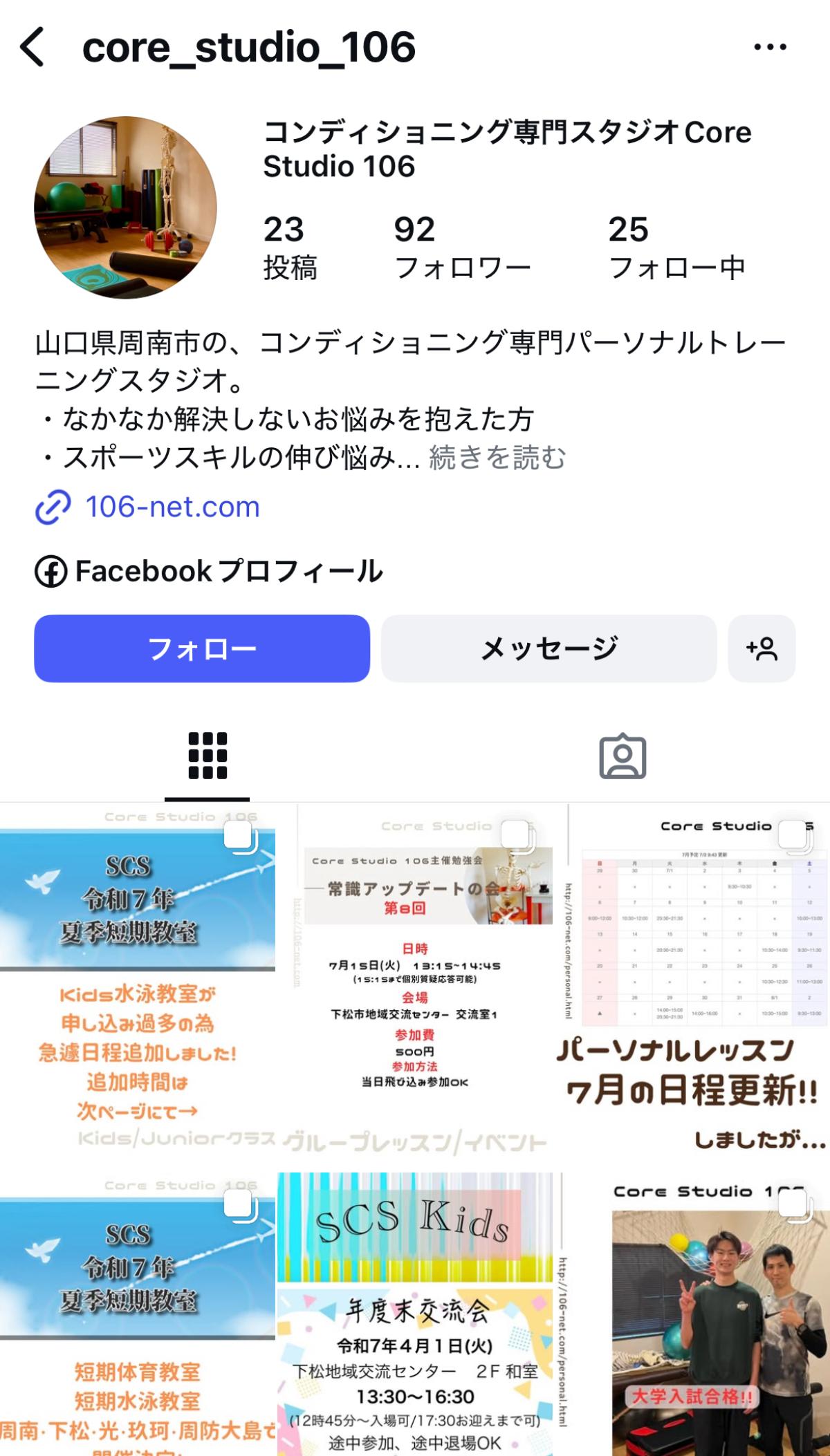
Task: Open the 大学入試合格 photo post
Action: [692, 1314]
